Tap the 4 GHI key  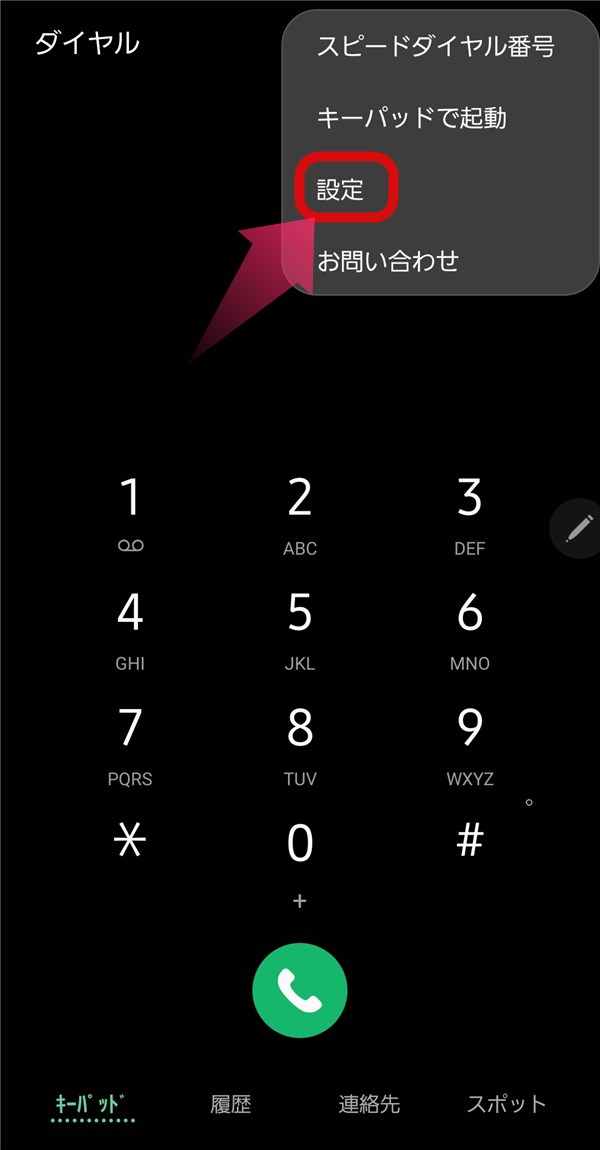[x=131, y=626]
